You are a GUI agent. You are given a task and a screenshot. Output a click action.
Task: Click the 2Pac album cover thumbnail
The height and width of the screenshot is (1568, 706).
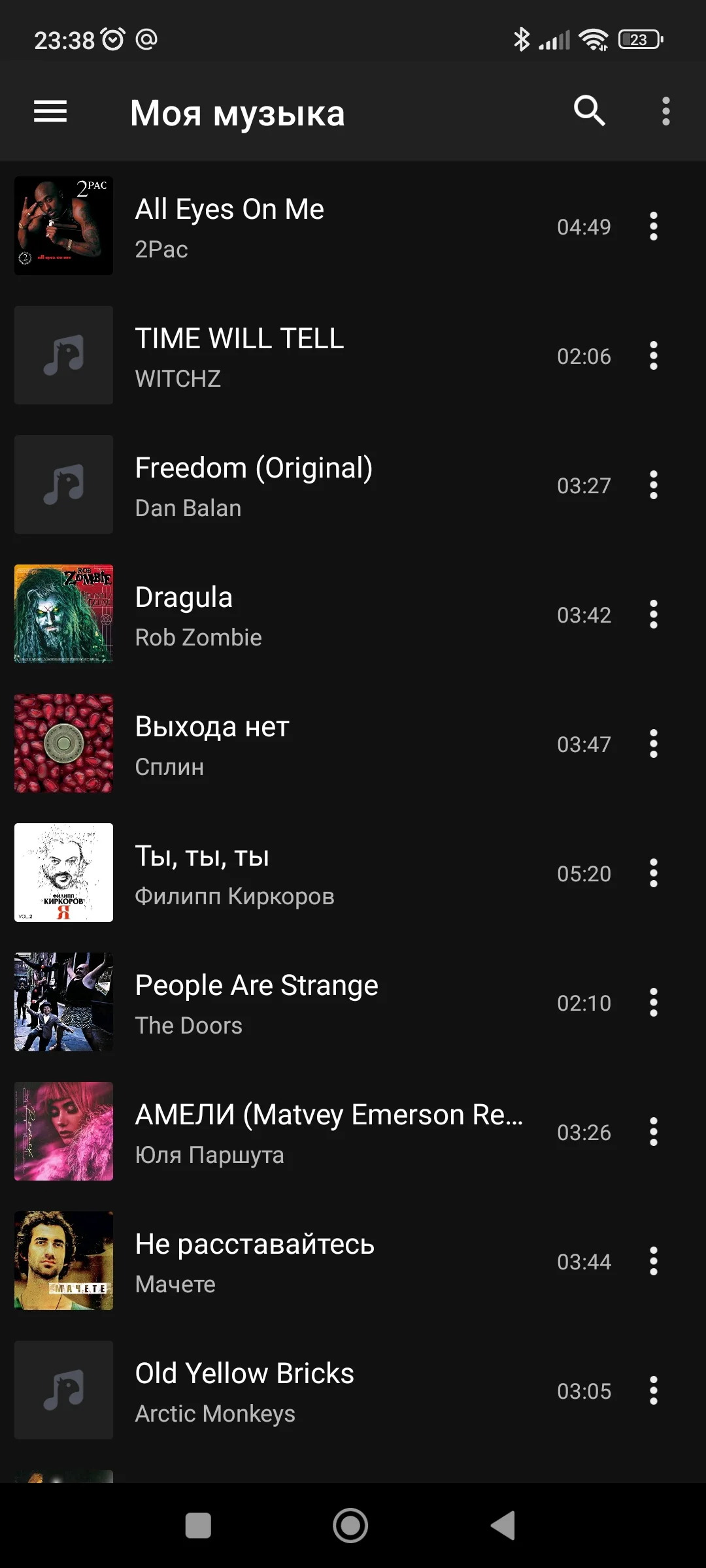tap(63, 226)
